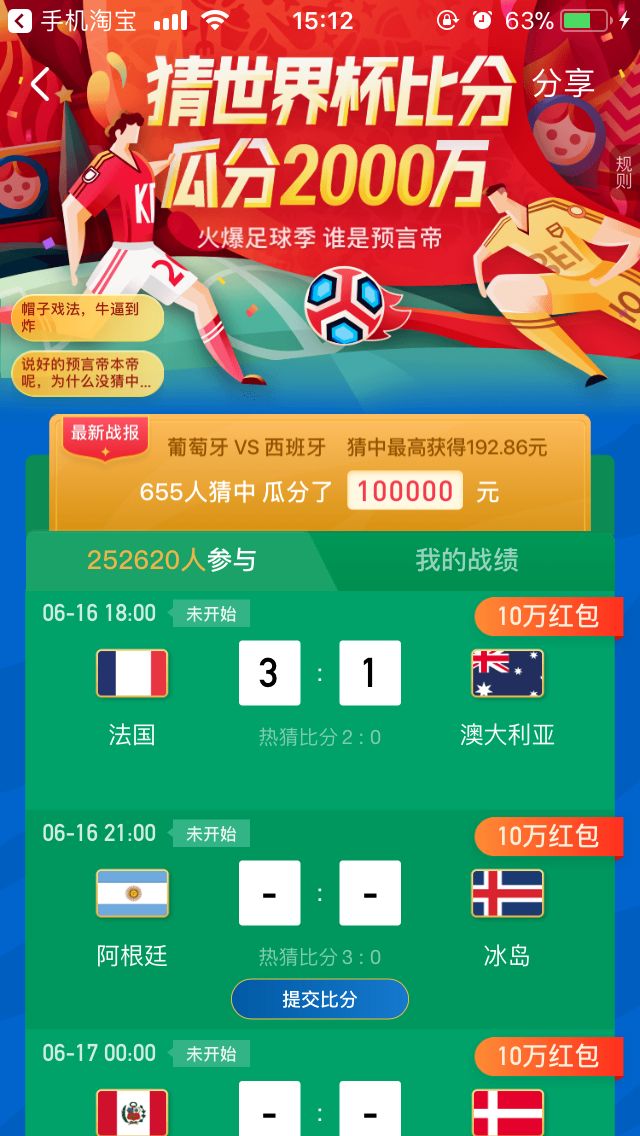This screenshot has height=1136, width=640.
Task: Tap the 分享 share button
Action: click(x=563, y=84)
